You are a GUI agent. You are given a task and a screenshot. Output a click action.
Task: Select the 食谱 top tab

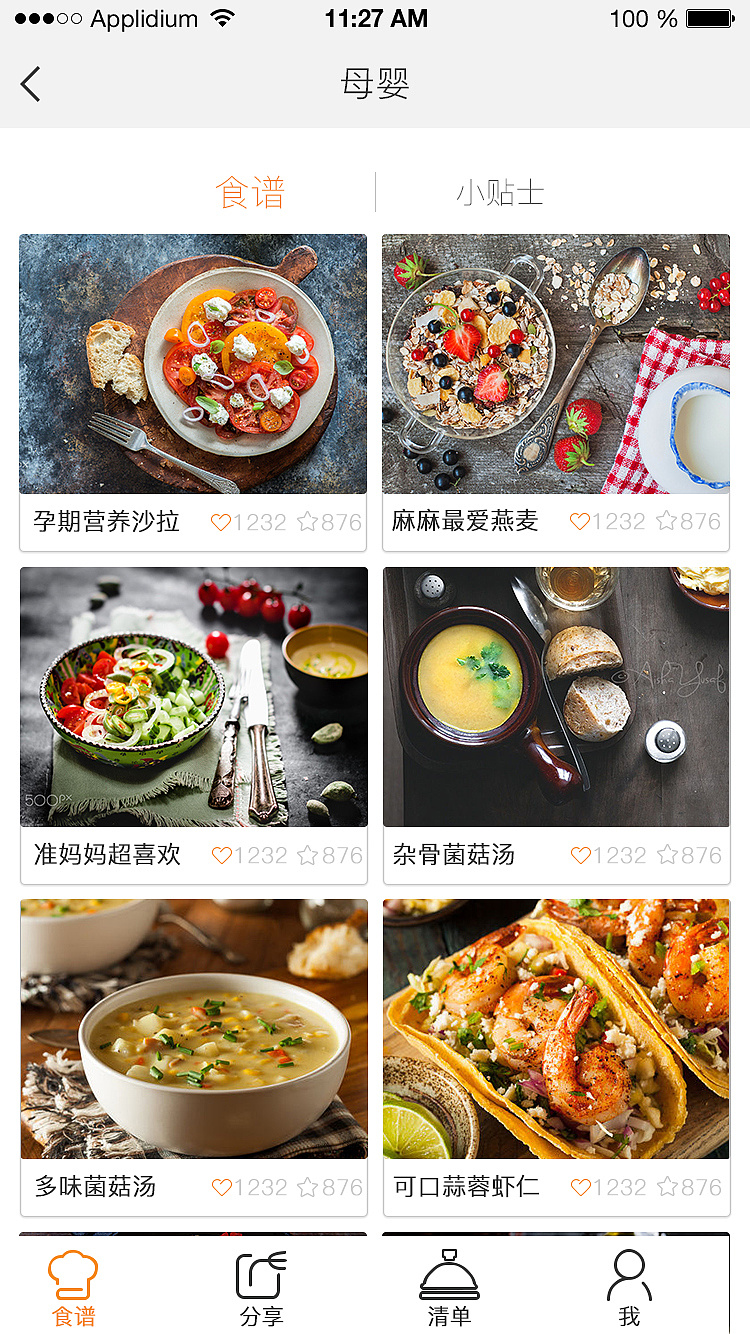click(251, 192)
